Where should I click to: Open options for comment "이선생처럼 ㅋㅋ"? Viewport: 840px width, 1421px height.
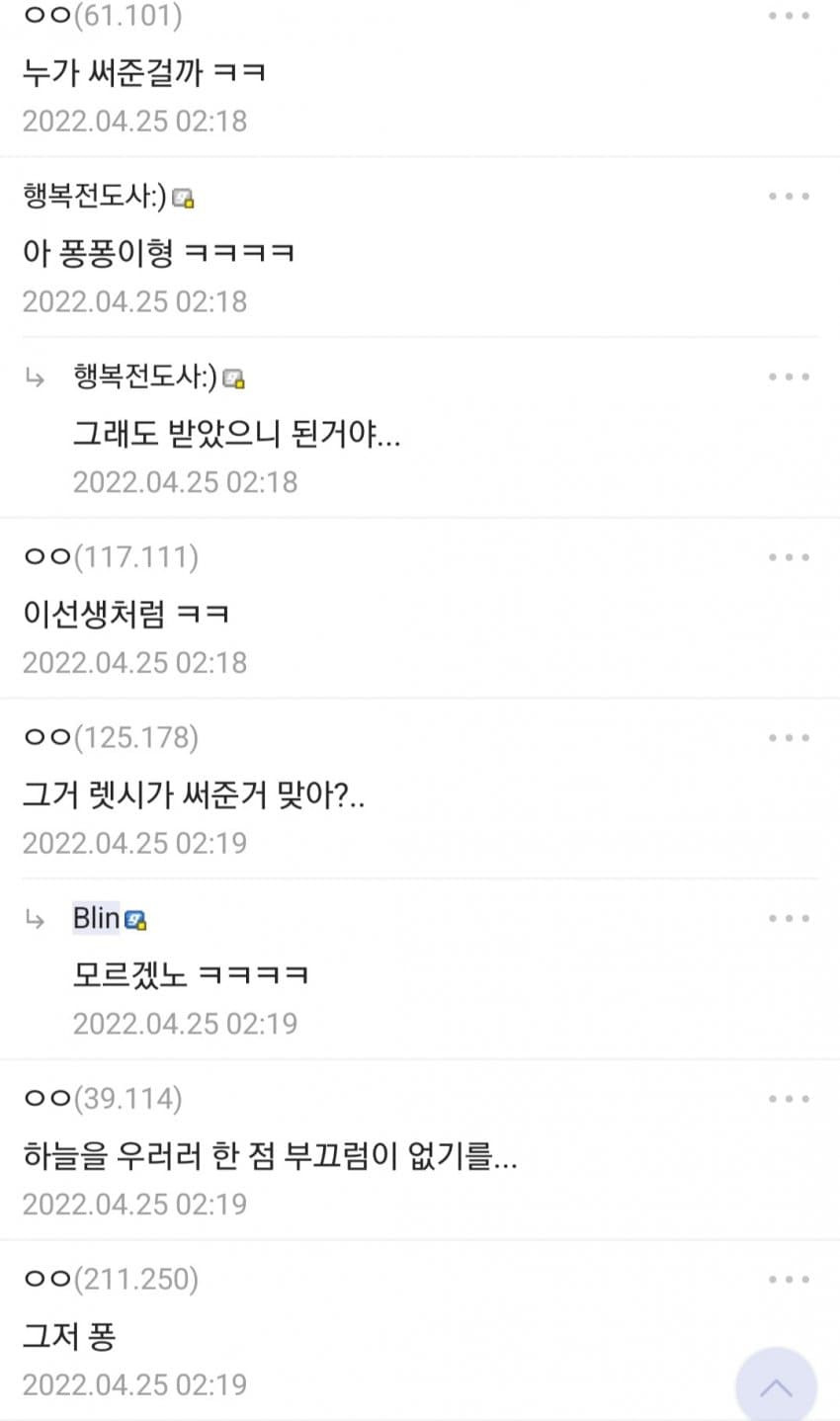789,558
